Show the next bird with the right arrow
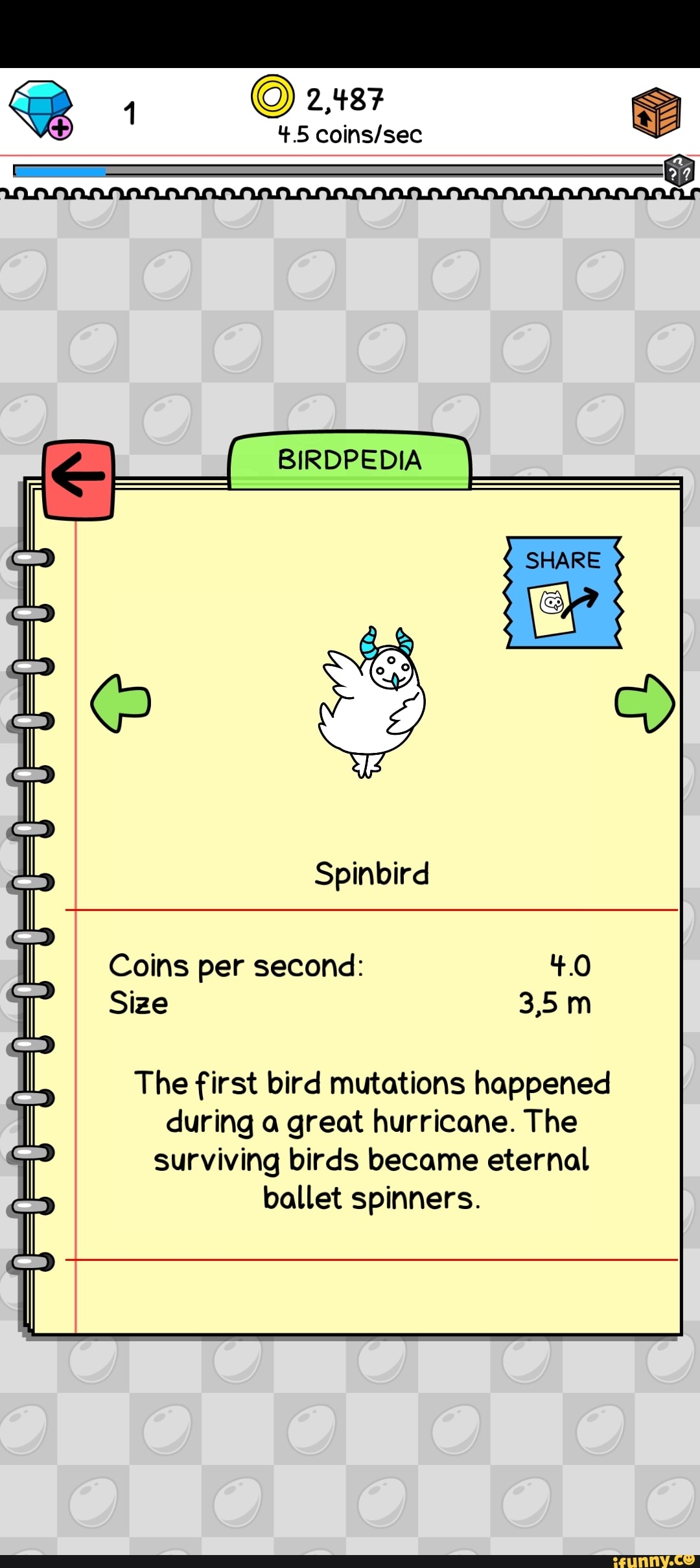700x1568 pixels. [x=645, y=703]
